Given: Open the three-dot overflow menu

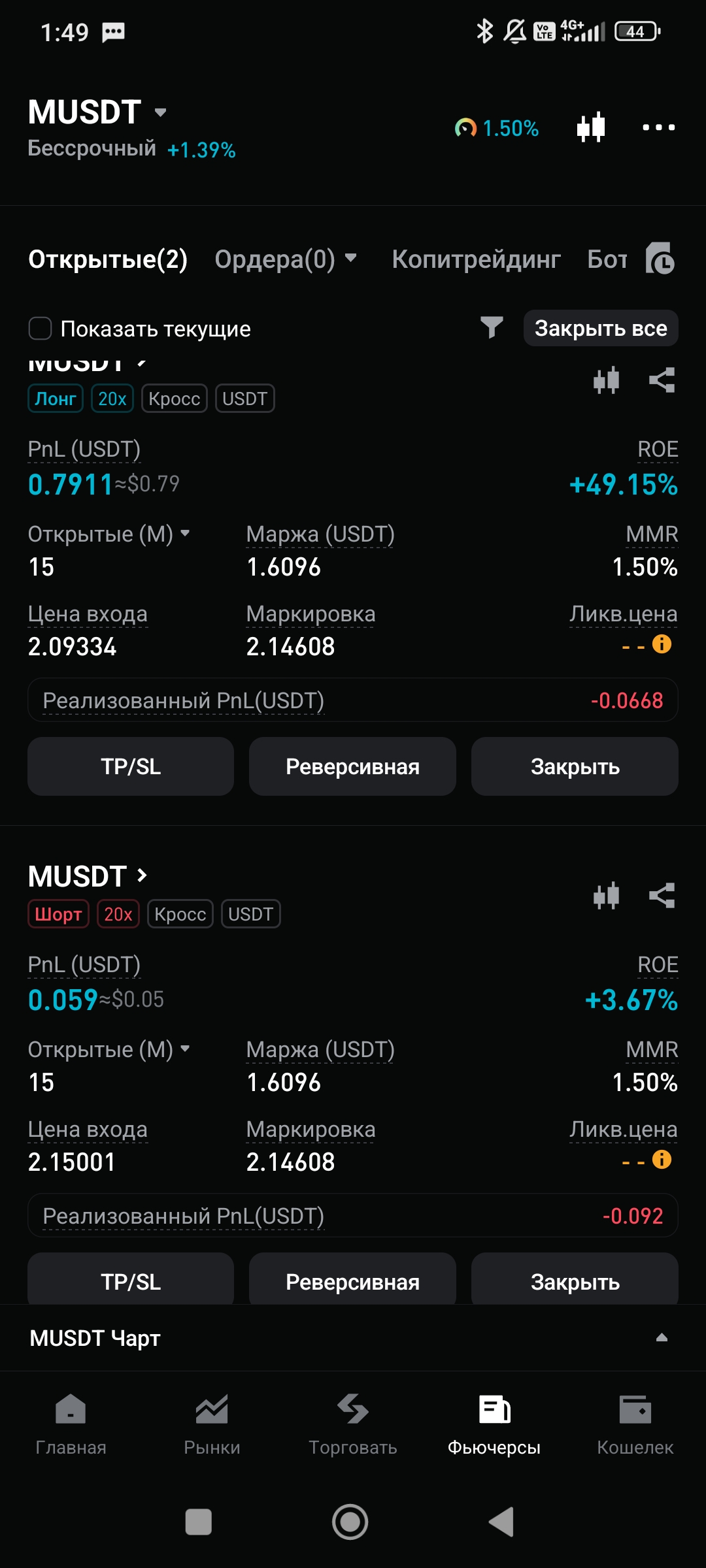Looking at the screenshot, I should (x=658, y=127).
